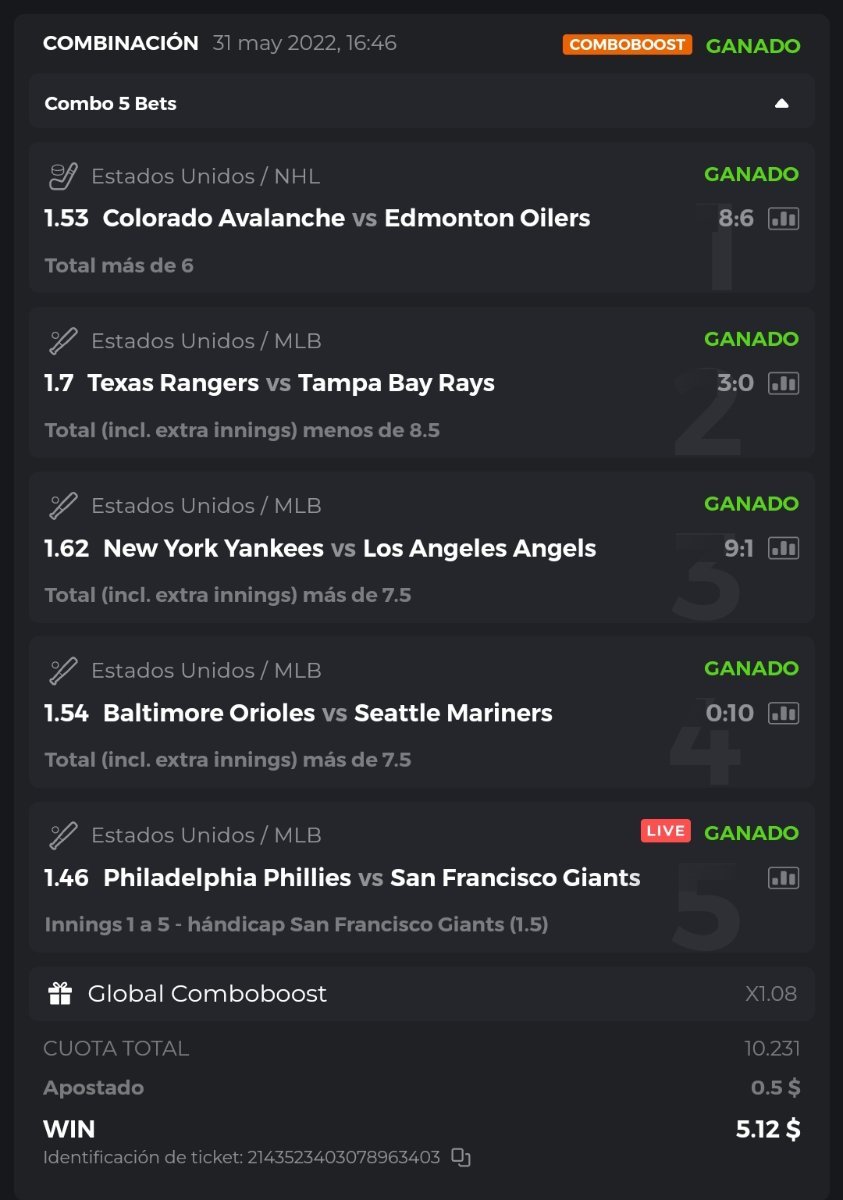Open stats for Baltimore Orioles vs Seattle Mariners

pyautogui.click(x=783, y=713)
